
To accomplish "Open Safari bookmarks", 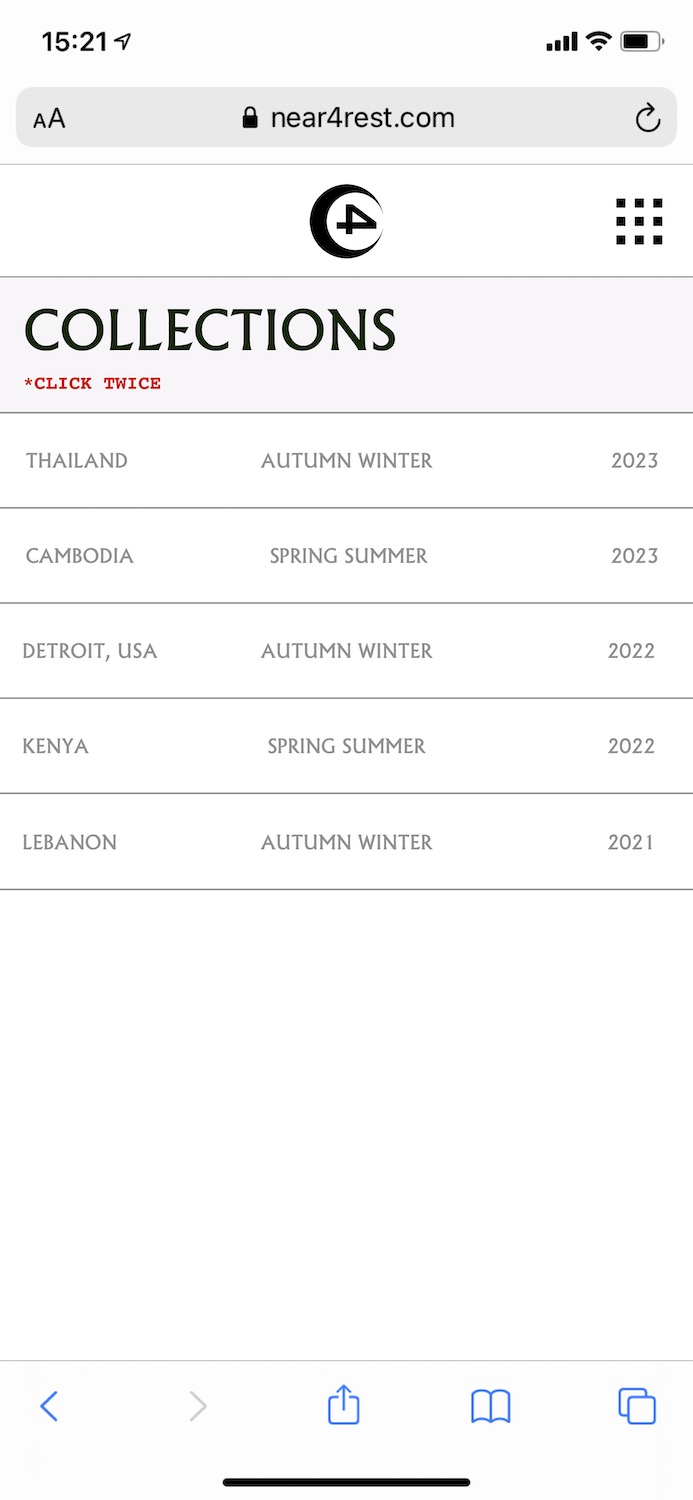I will [490, 1407].
